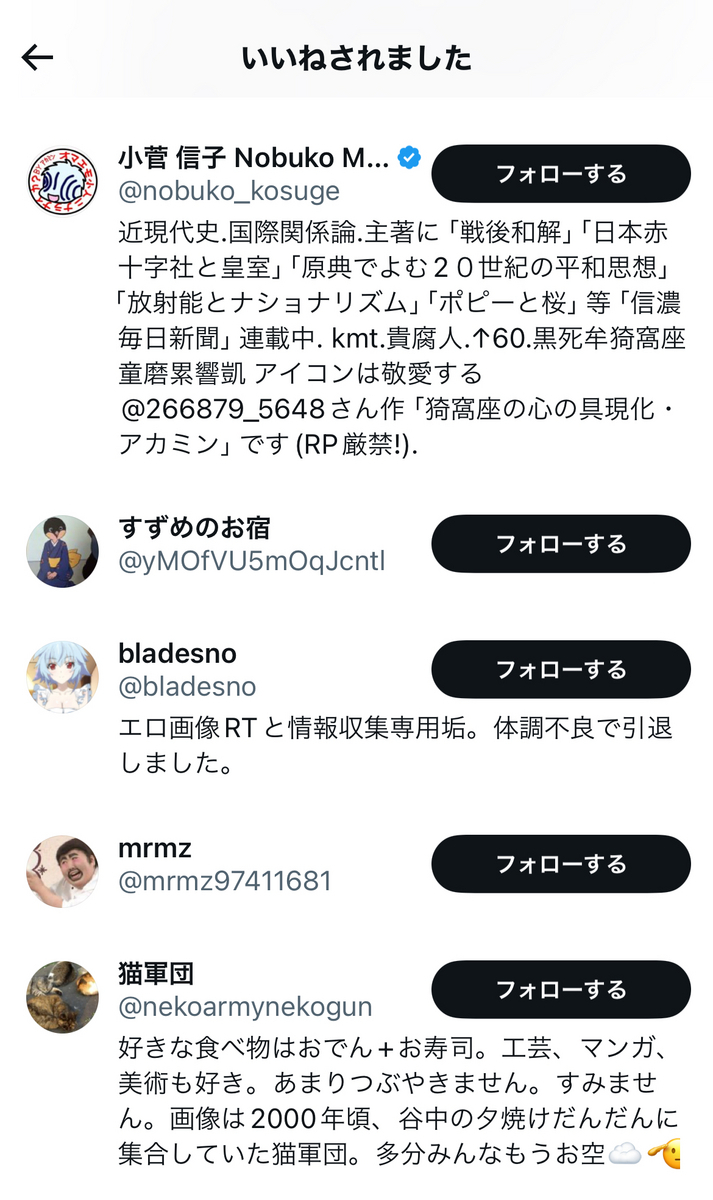
Task: Follow mrmz user
Action: point(560,864)
